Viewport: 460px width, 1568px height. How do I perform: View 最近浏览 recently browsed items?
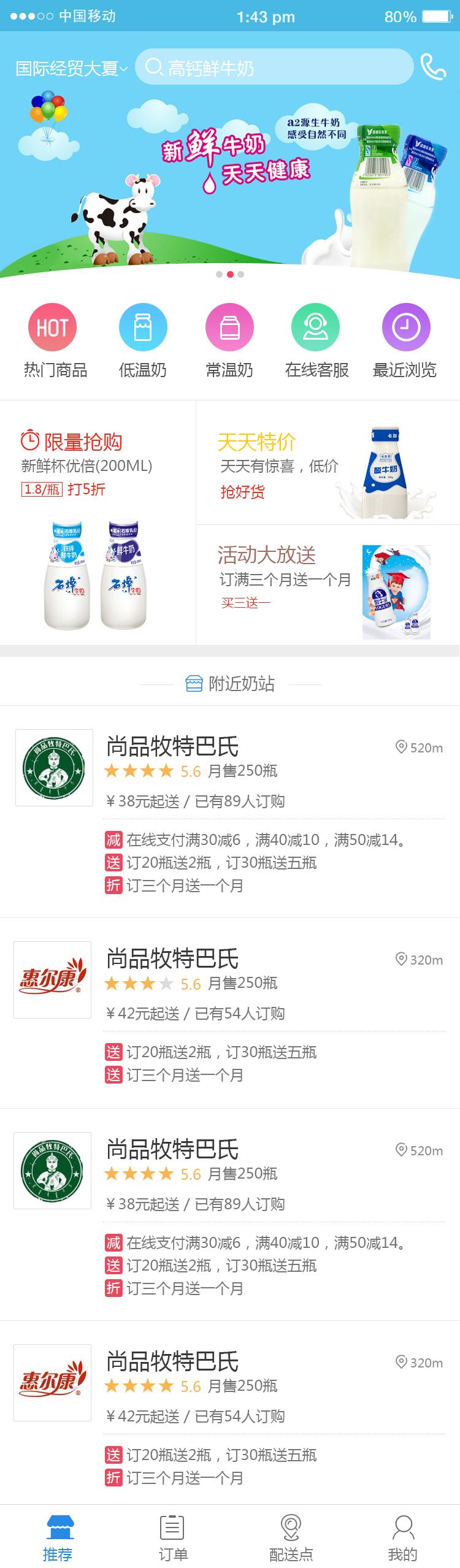(x=405, y=341)
